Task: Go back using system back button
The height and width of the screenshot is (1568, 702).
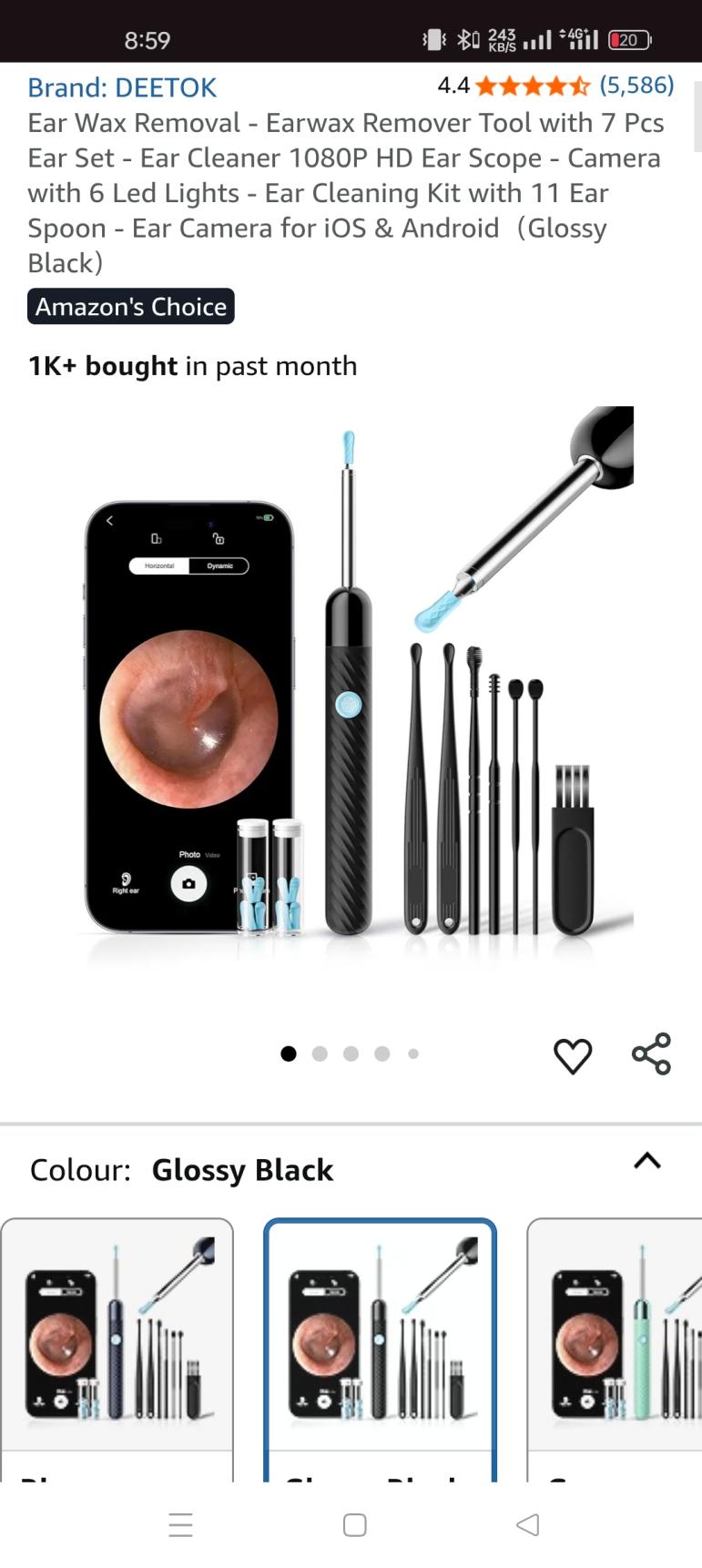Action: click(x=528, y=1524)
